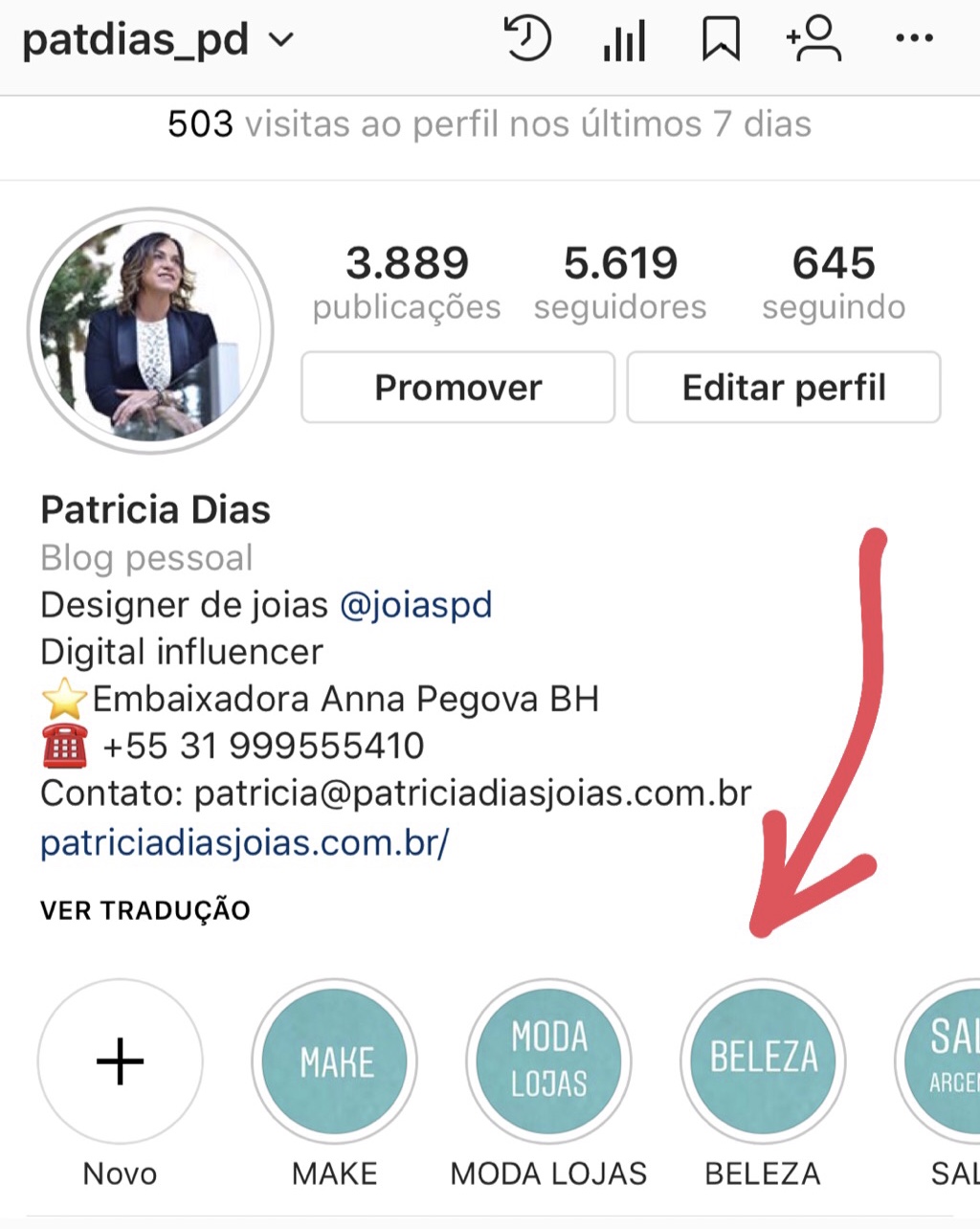The width and height of the screenshot is (980, 1229).
Task: View profile insights bar chart
Action: coord(625,41)
